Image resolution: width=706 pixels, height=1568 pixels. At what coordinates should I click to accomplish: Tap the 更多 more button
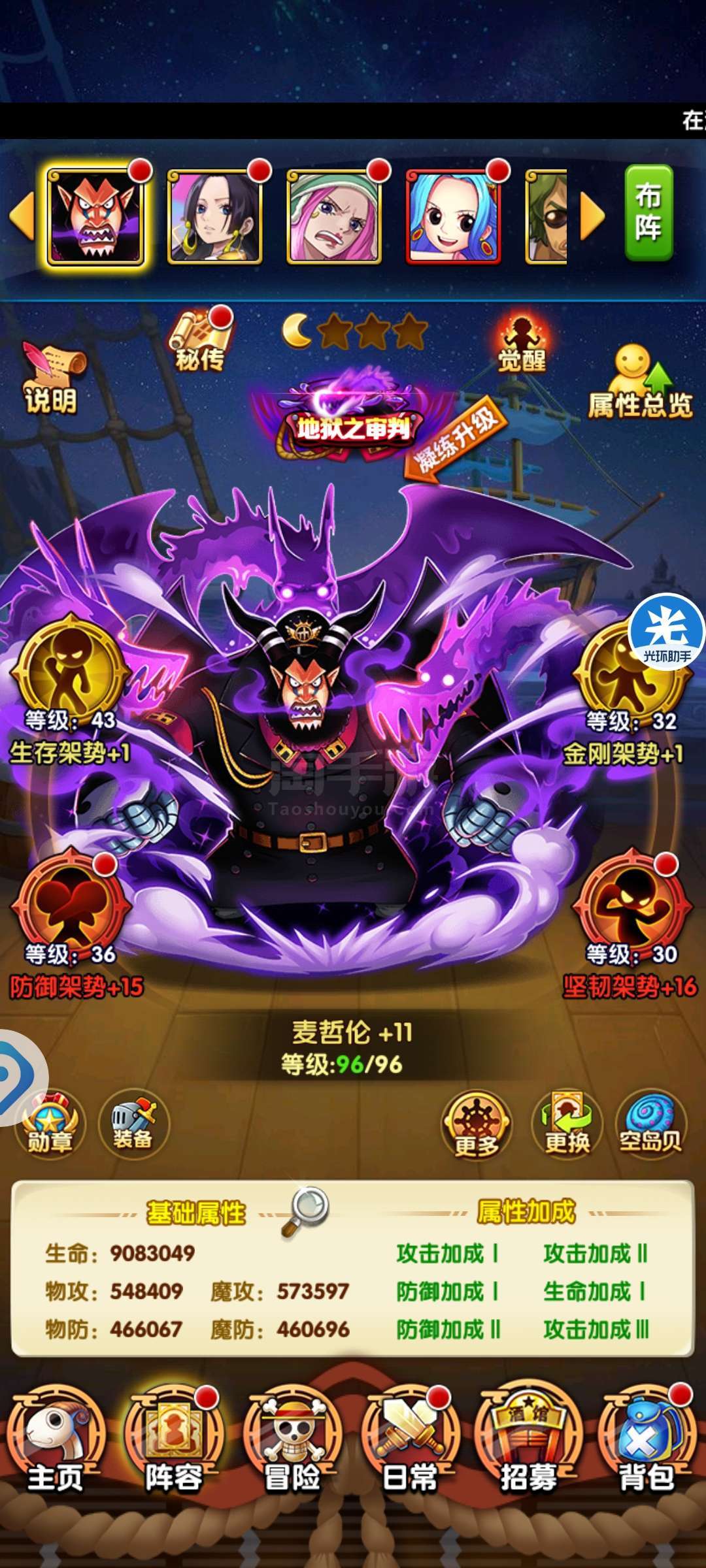point(477,1125)
